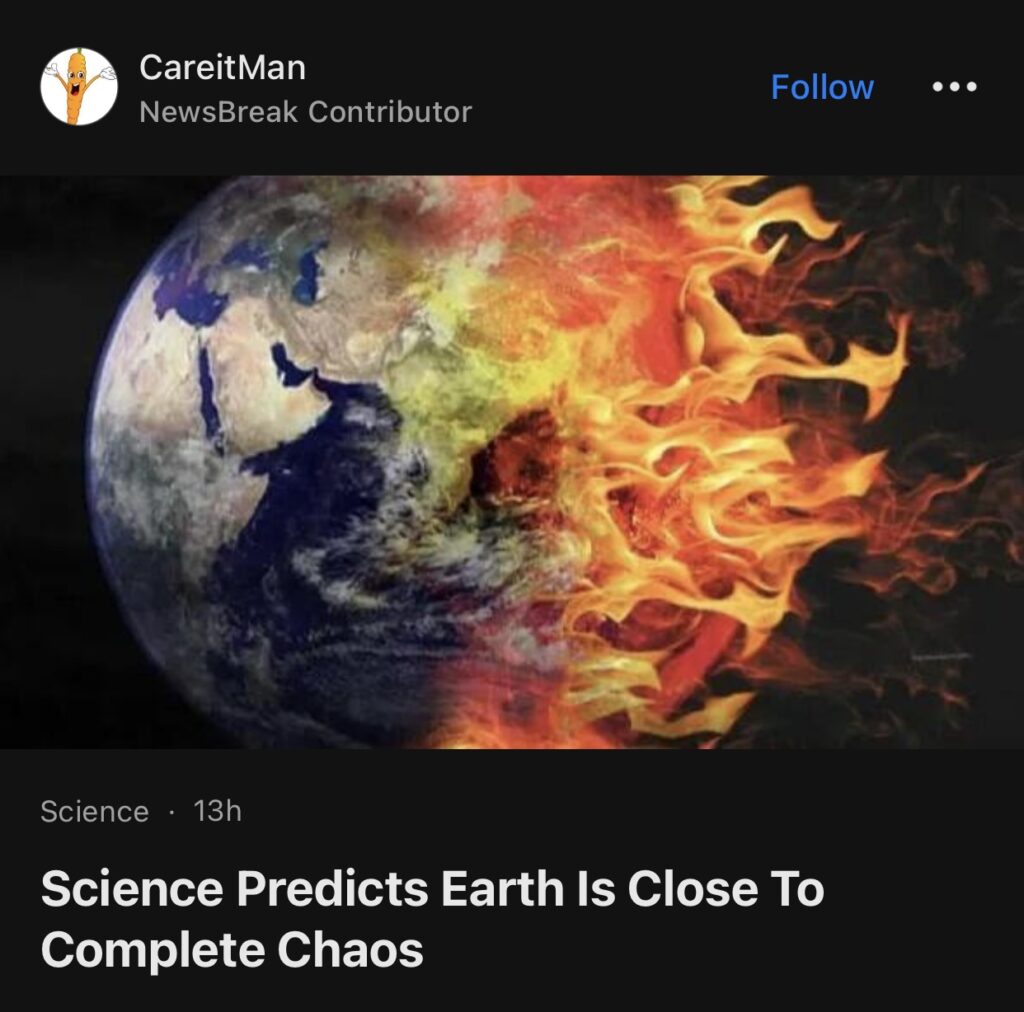Open CareitMan's profile avatar

pyautogui.click(x=79, y=87)
